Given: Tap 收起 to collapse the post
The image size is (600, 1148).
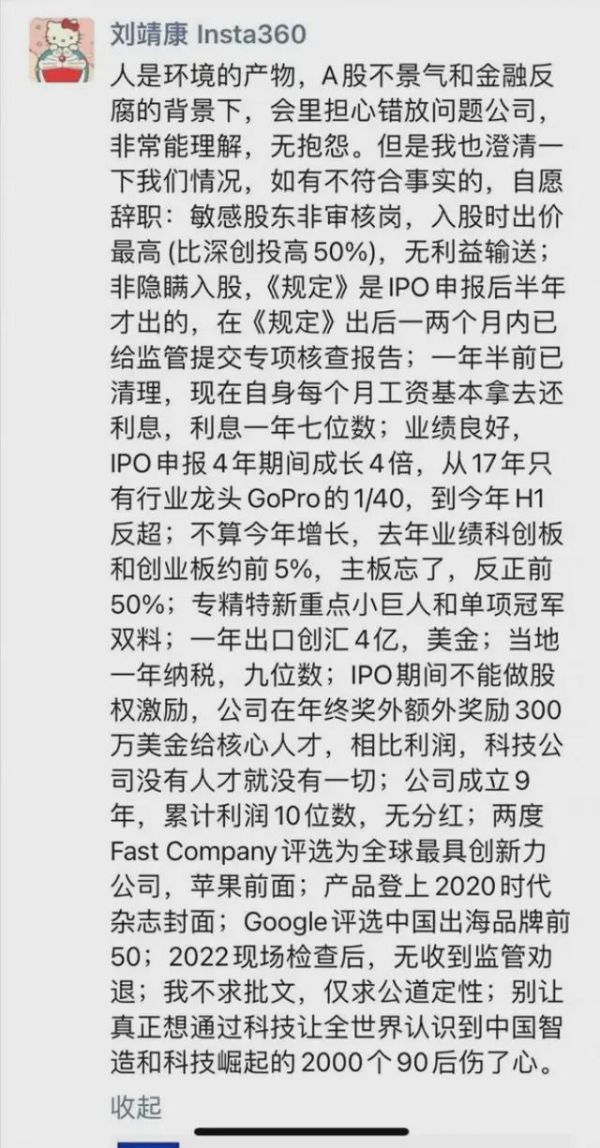Looking at the screenshot, I should pos(136,1106).
